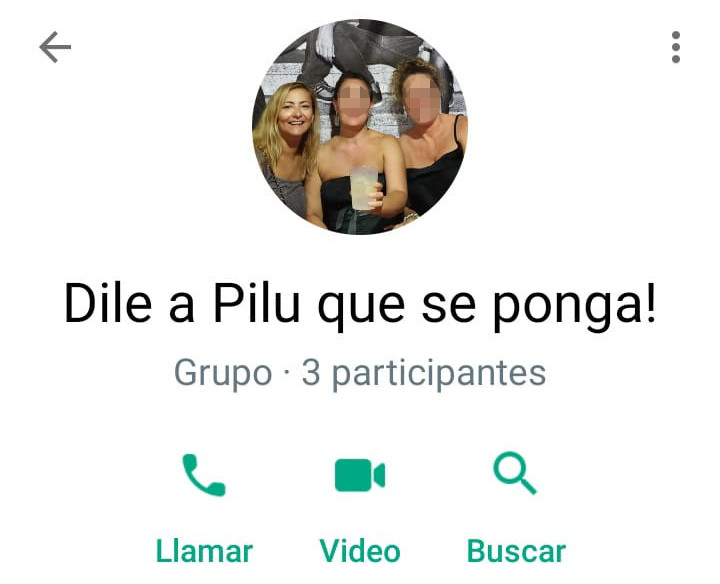720x584 pixels.
Task: Open the three-dot overflow menu
Action: click(676, 47)
